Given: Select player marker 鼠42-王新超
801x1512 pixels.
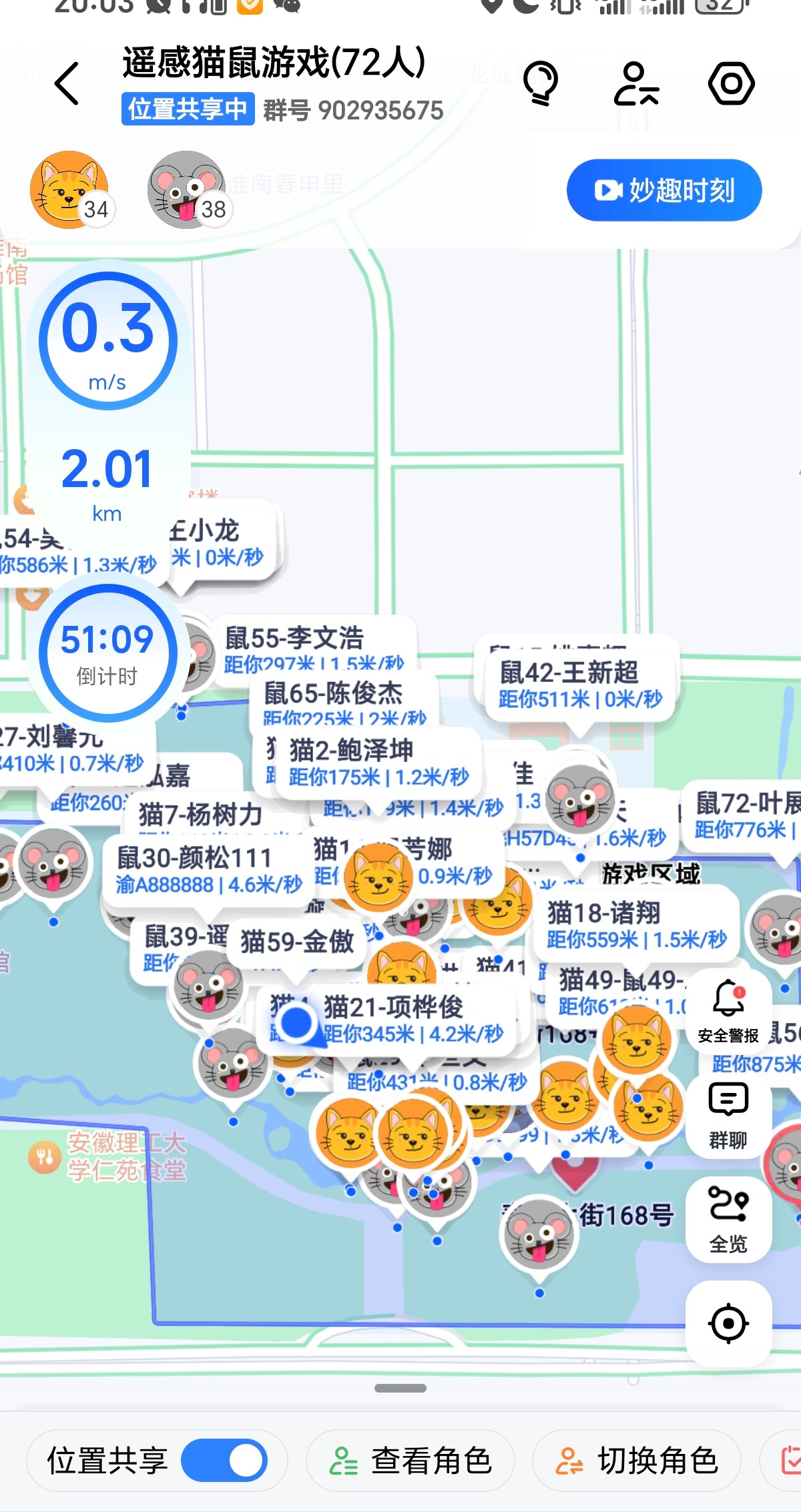Looking at the screenshot, I should coord(579,685).
